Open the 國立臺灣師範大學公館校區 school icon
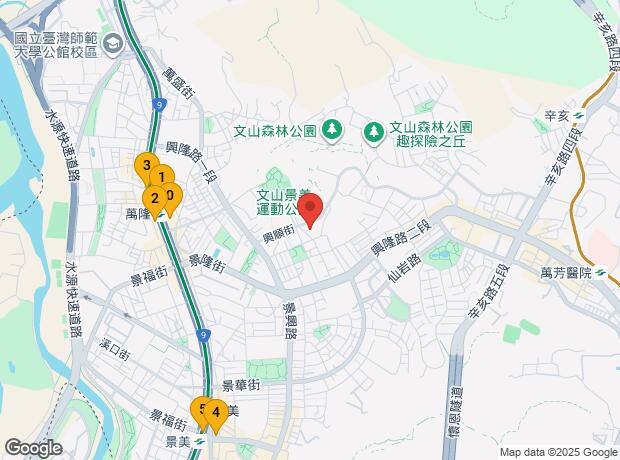The width and height of the screenshot is (620, 460). pyautogui.click(x=113, y=45)
